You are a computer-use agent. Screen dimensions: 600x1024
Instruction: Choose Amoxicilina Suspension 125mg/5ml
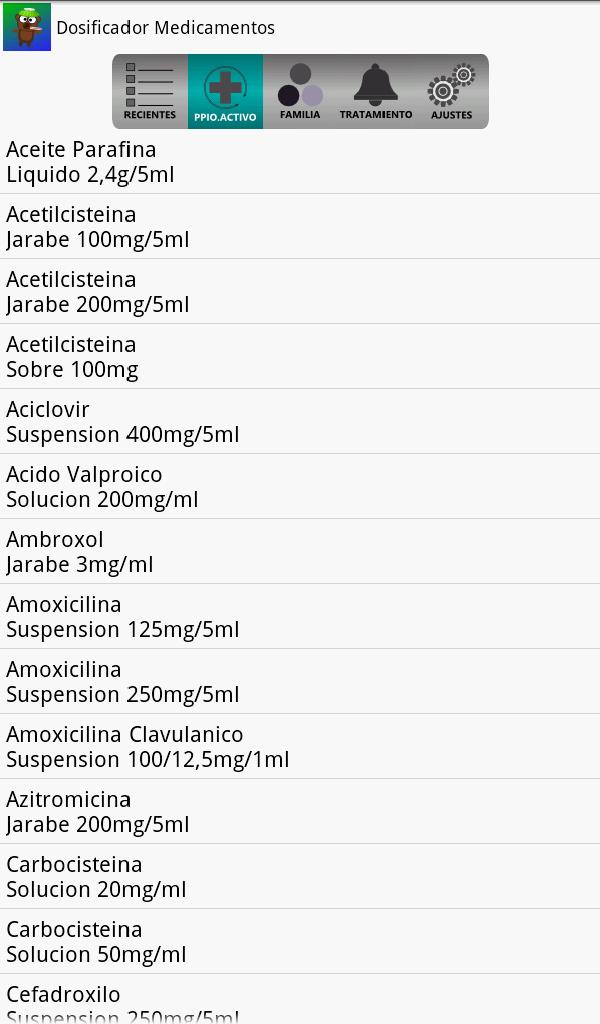300,617
